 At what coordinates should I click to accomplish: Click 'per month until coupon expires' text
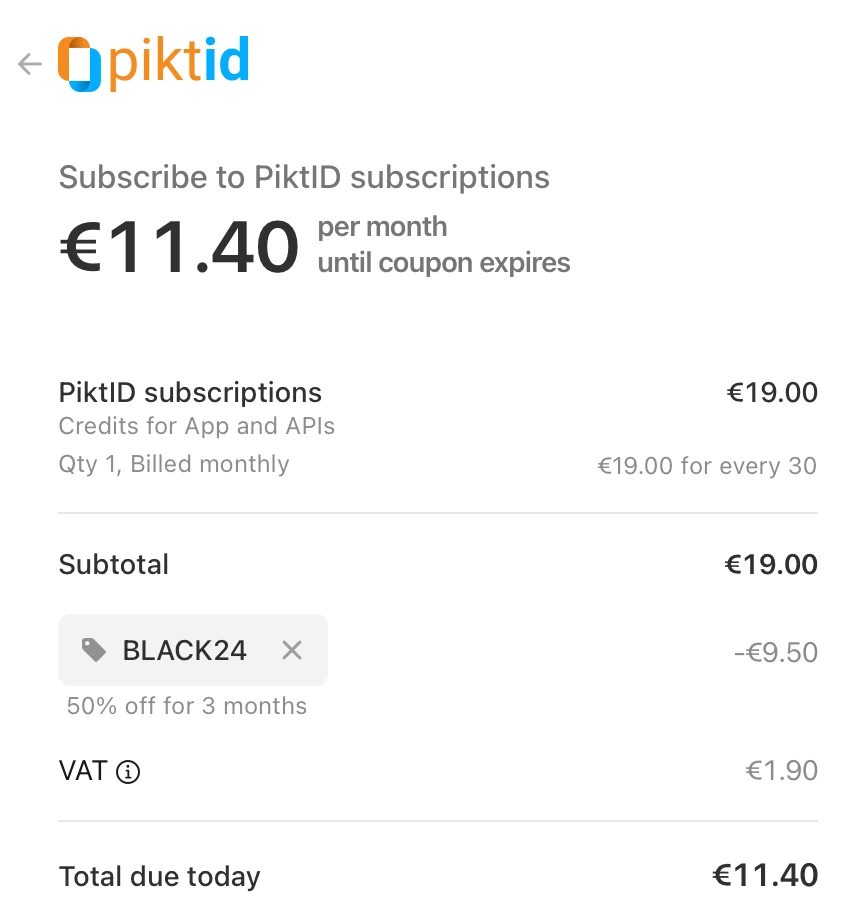point(444,243)
